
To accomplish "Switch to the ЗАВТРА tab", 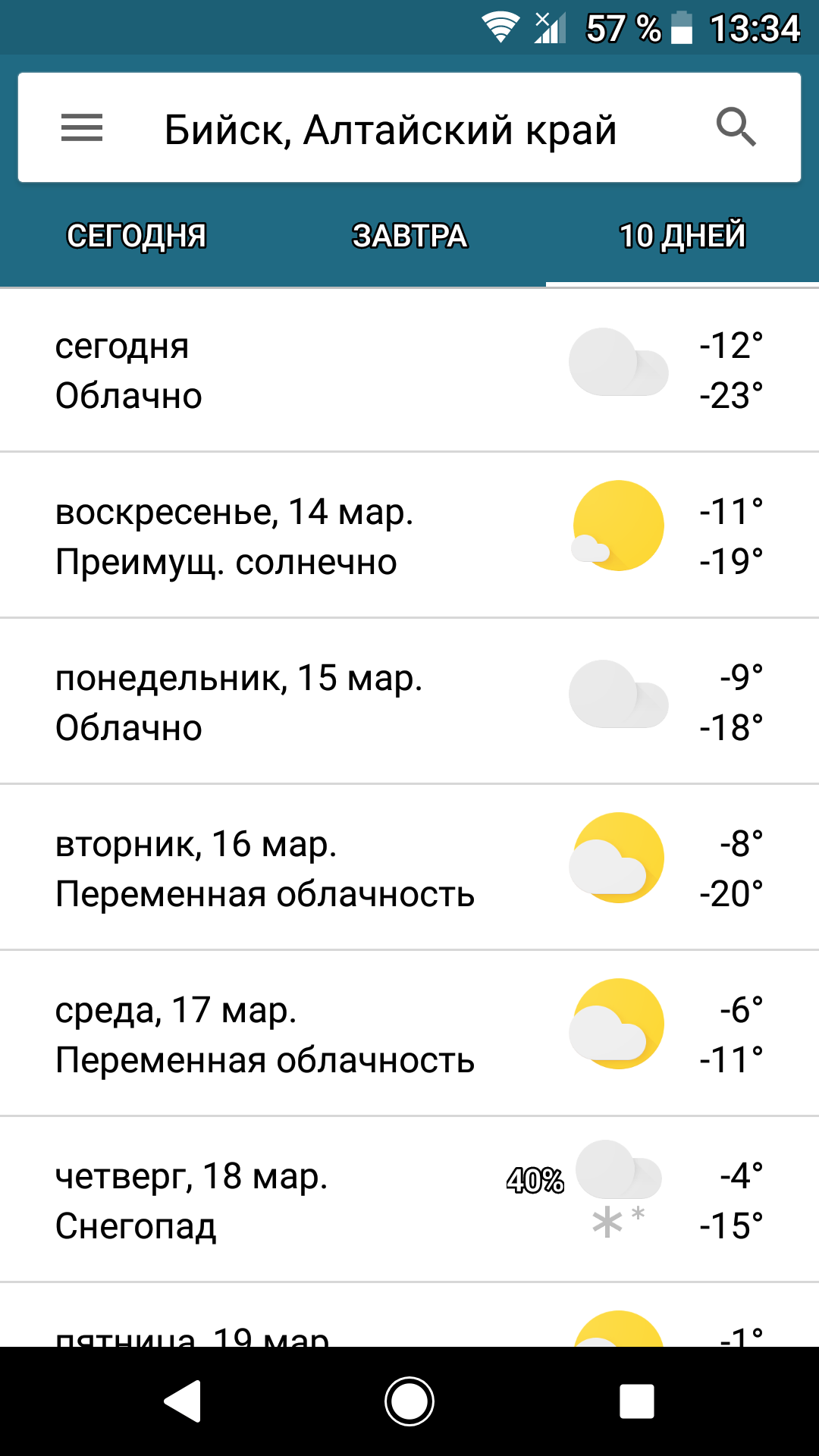I will [x=409, y=236].
